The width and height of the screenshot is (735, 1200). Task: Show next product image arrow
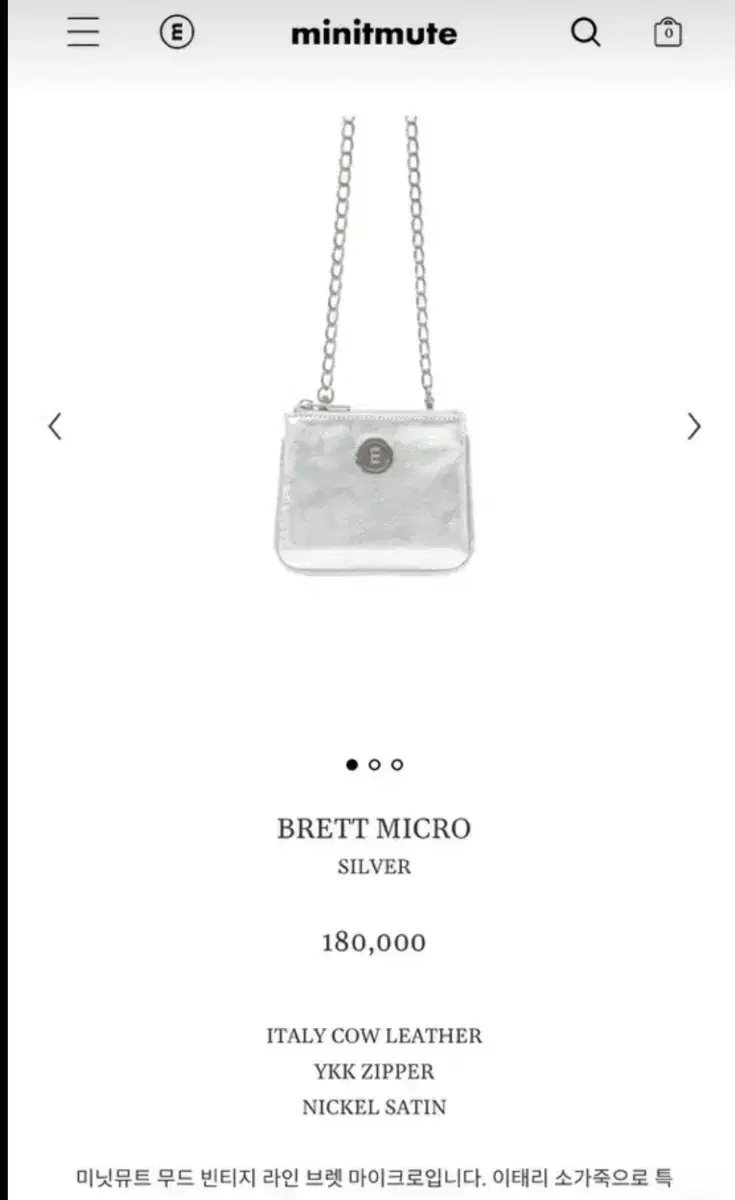[694, 427]
